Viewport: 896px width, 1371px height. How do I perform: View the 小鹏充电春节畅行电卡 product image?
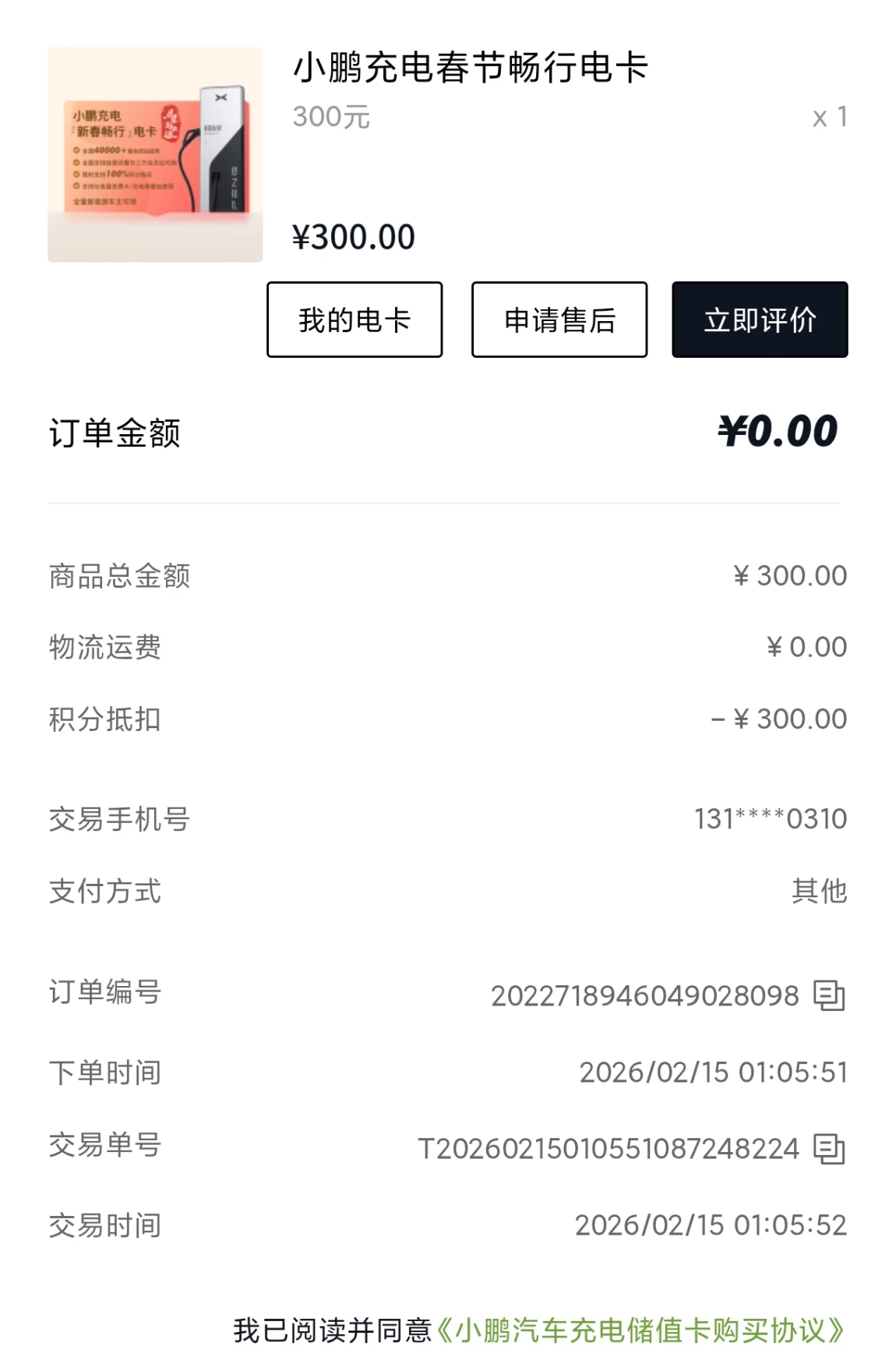pos(155,154)
